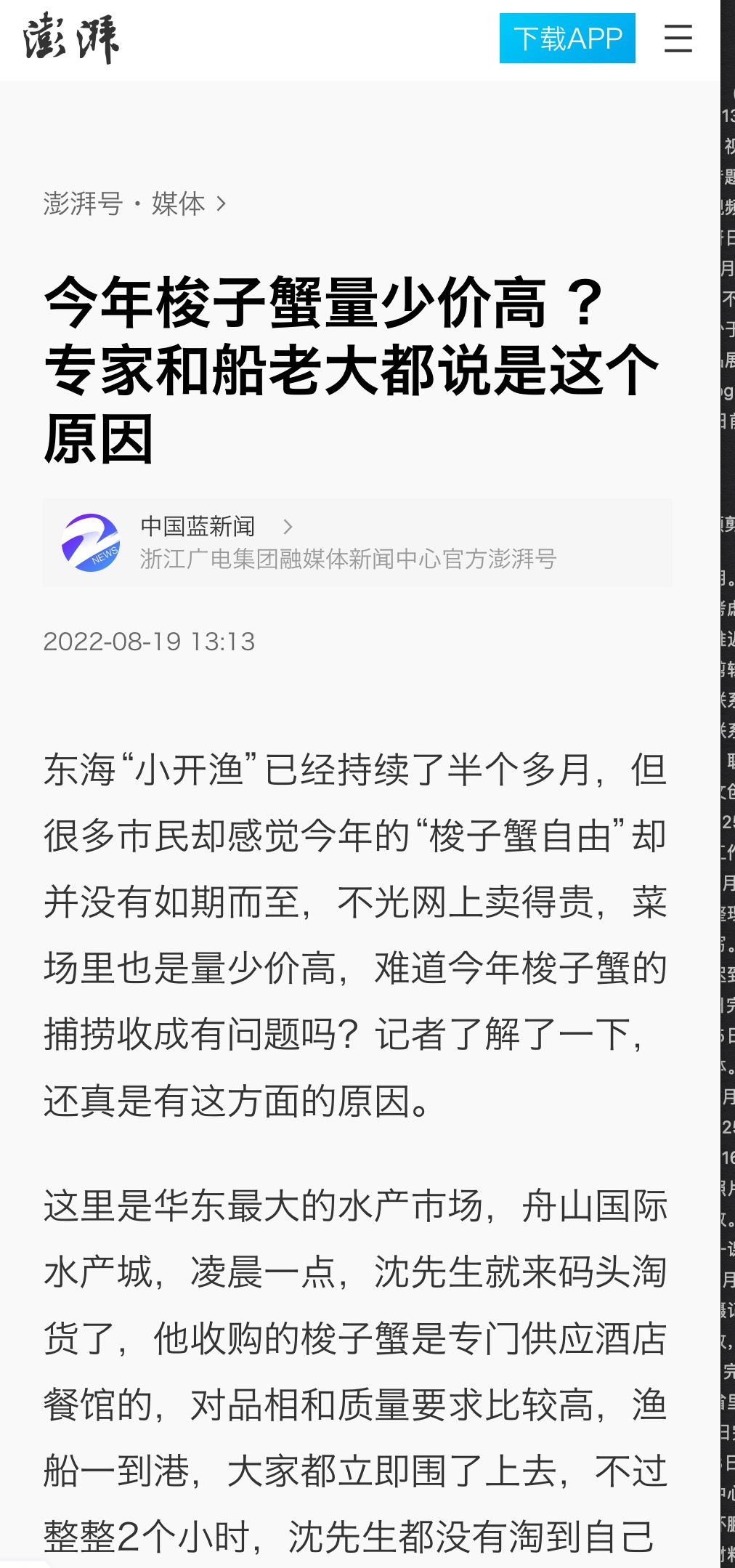Image resolution: width=735 pixels, height=1568 pixels.
Task: Open the 中国蓝新闻 publisher profile
Action: [x=357, y=543]
